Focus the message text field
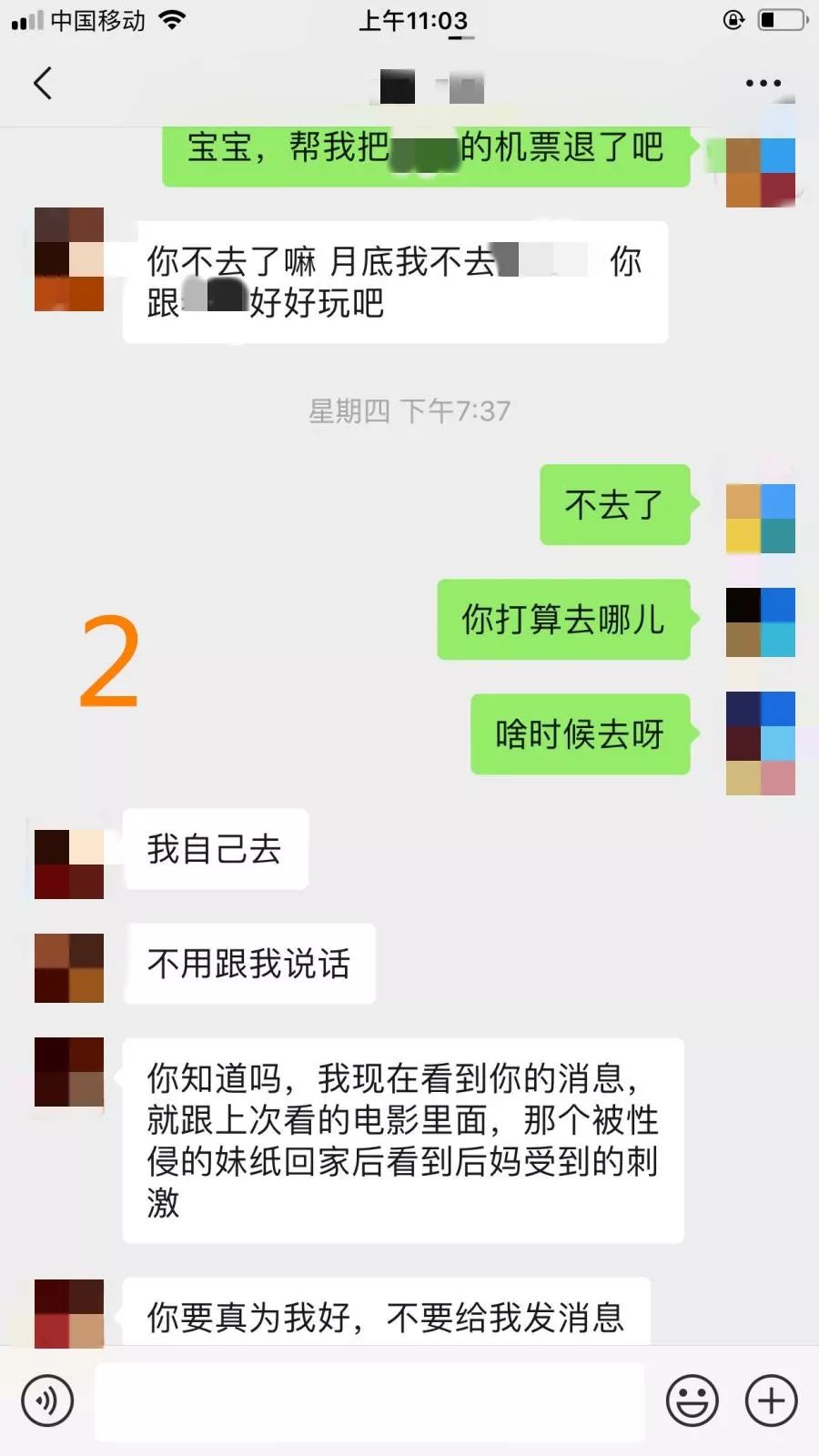Viewport: 819px width, 1456px height. coord(369,1401)
